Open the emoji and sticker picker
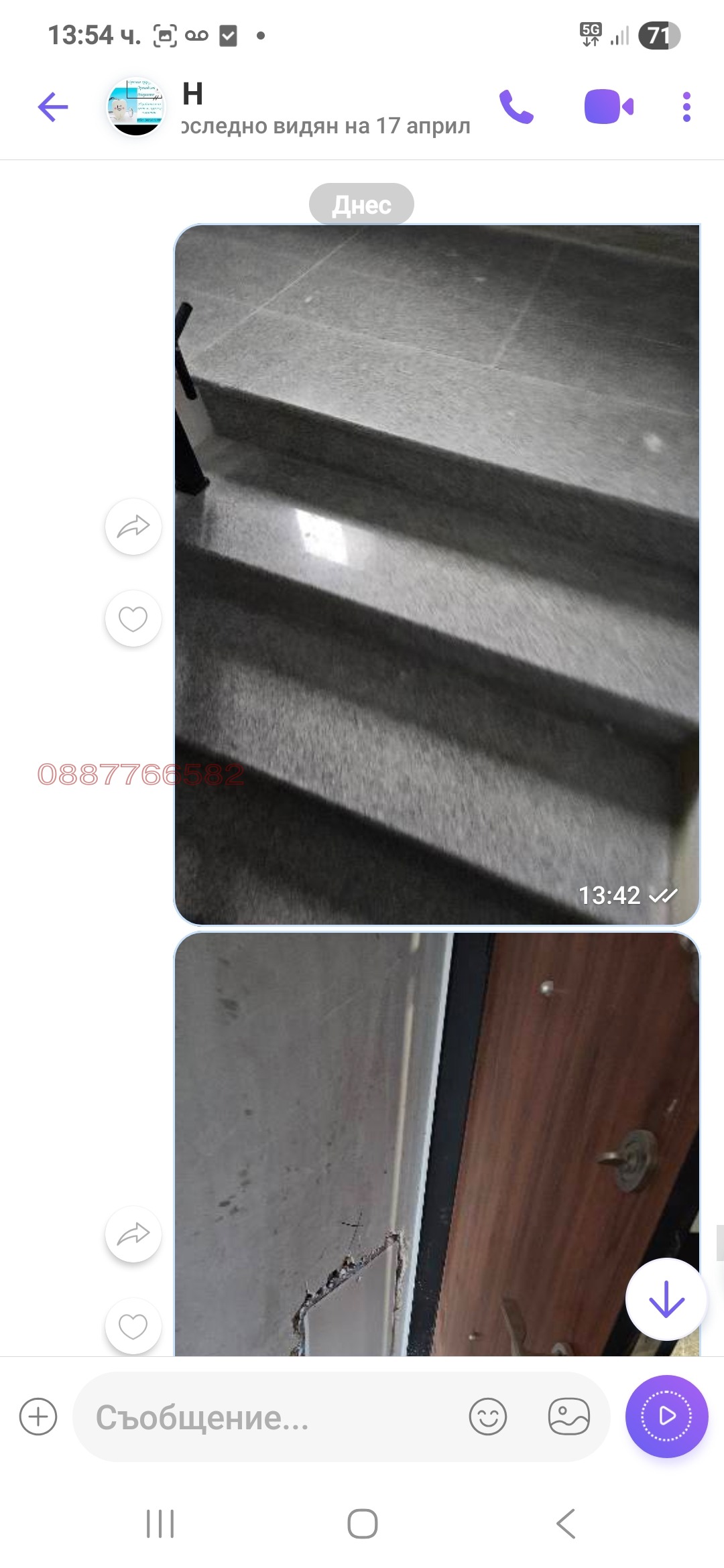This screenshot has height=1568, width=724. point(488,1417)
